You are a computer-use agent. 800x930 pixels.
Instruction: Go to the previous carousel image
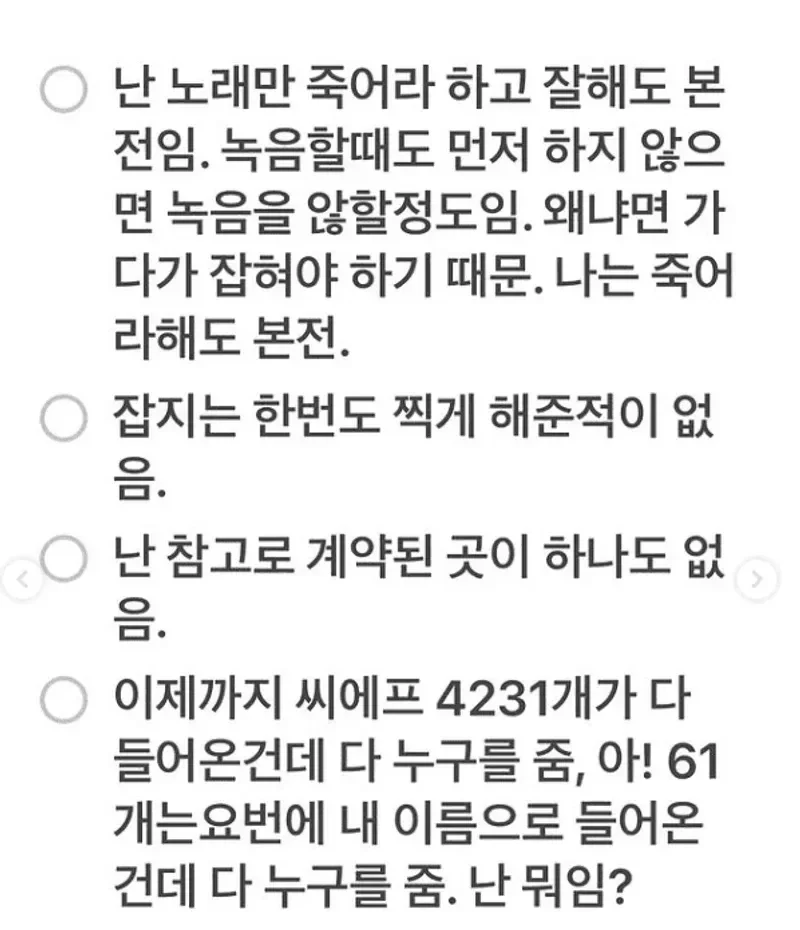coord(24,579)
